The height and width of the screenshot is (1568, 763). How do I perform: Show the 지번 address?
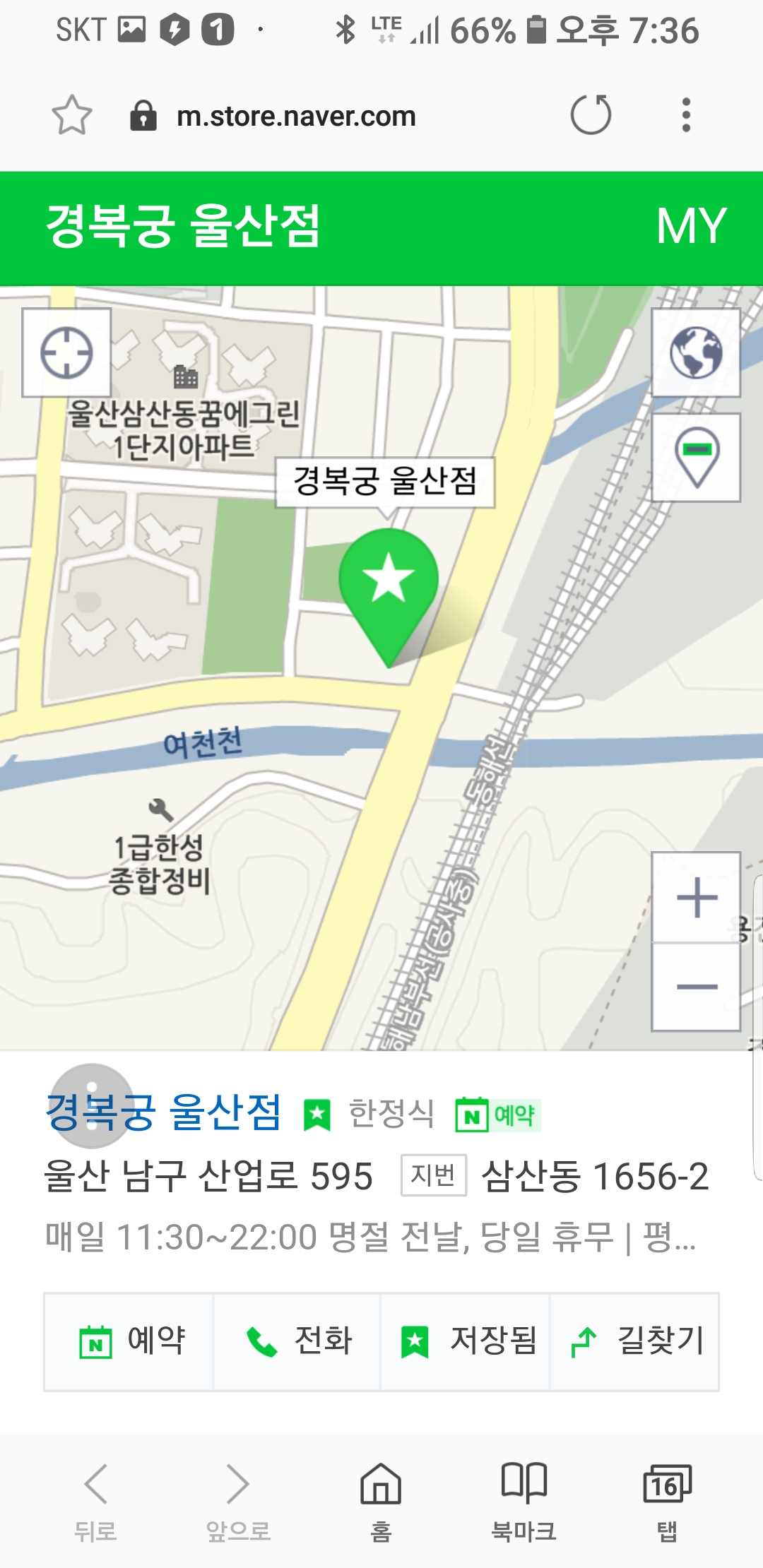coord(433,1175)
